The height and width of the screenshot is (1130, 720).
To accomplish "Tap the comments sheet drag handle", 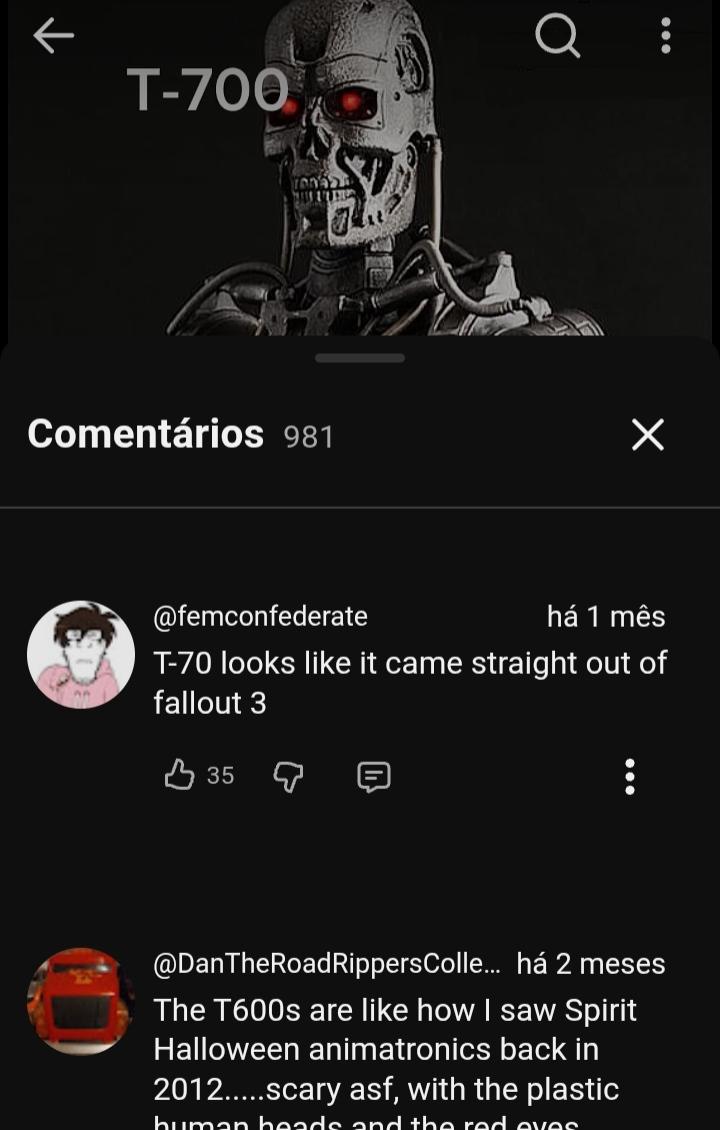I will [x=360, y=357].
